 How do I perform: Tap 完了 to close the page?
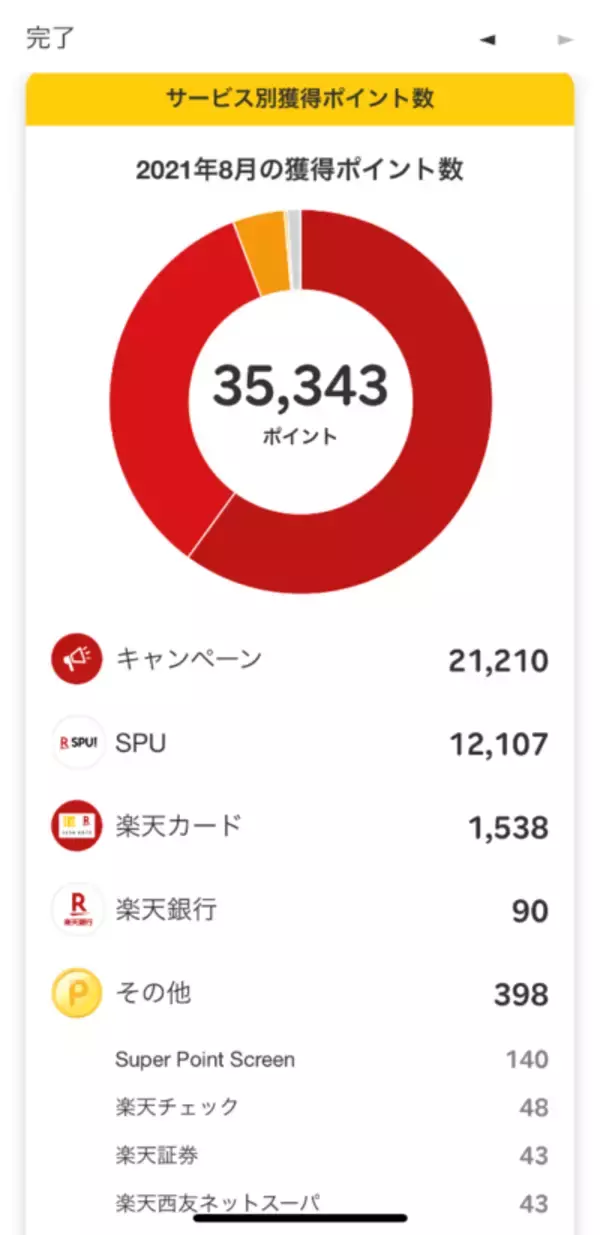point(50,40)
